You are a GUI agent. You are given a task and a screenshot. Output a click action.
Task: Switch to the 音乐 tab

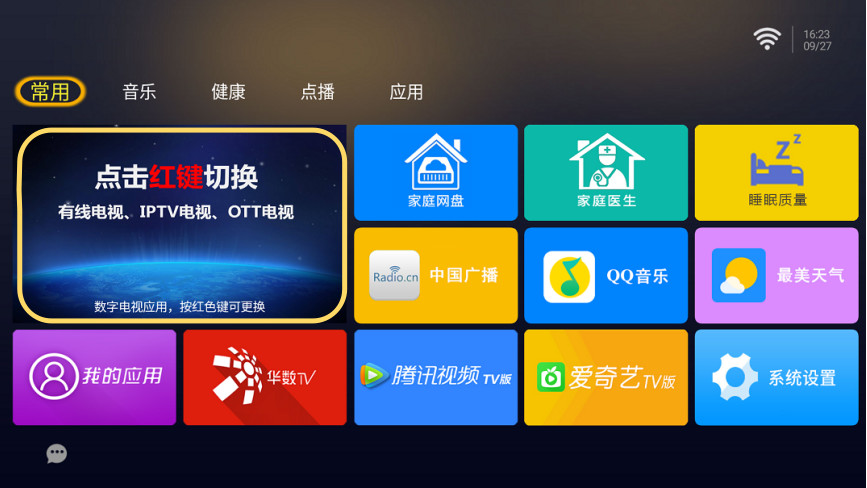[139, 92]
